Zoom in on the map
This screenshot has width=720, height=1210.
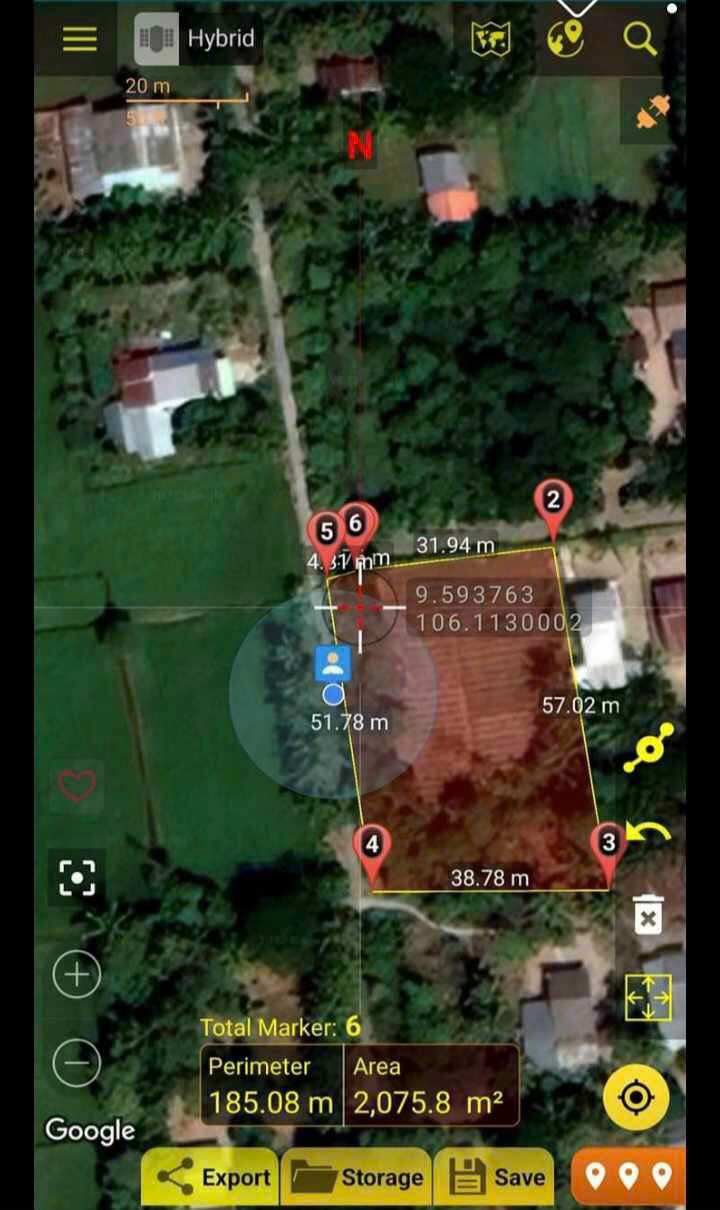tap(77, 974)
